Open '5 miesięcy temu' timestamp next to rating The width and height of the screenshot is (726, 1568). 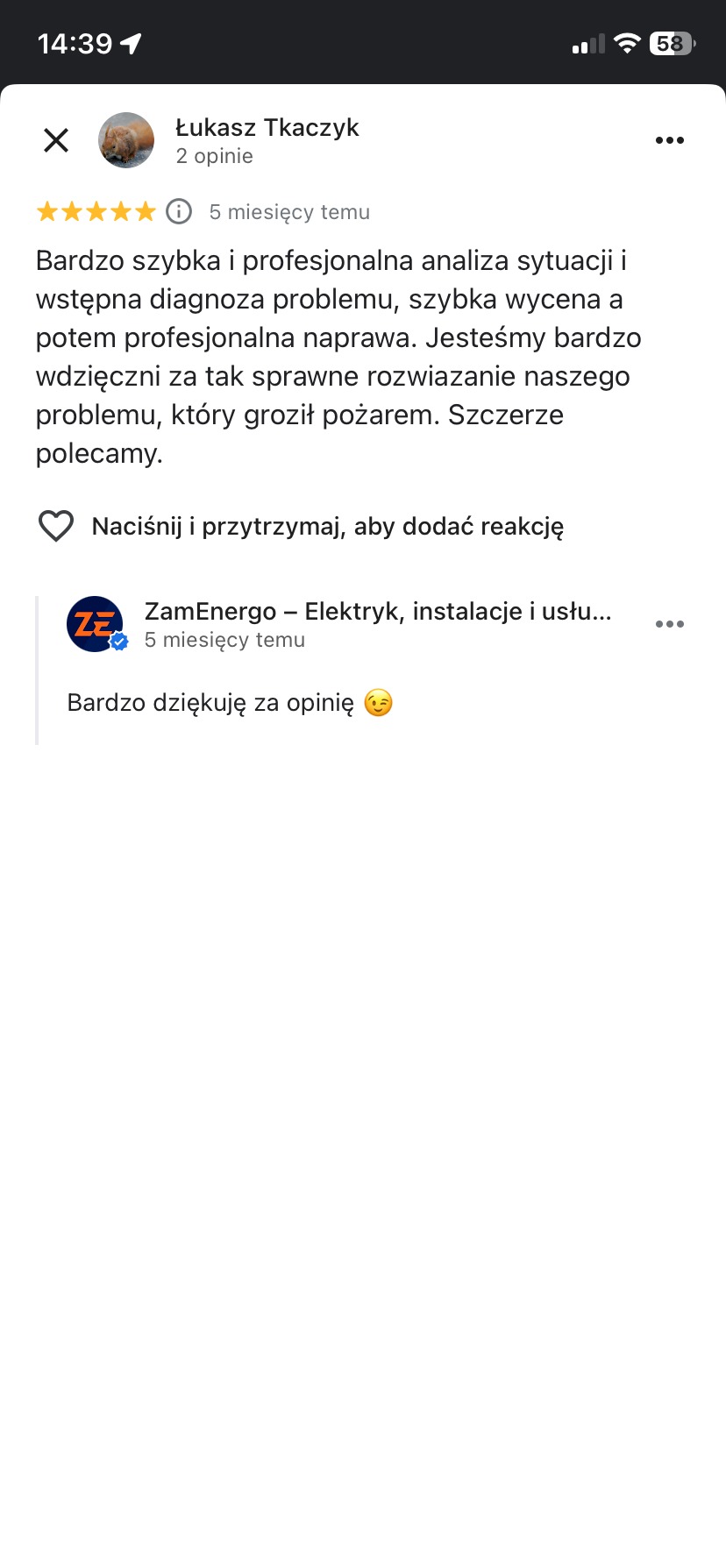pos(288,211)
